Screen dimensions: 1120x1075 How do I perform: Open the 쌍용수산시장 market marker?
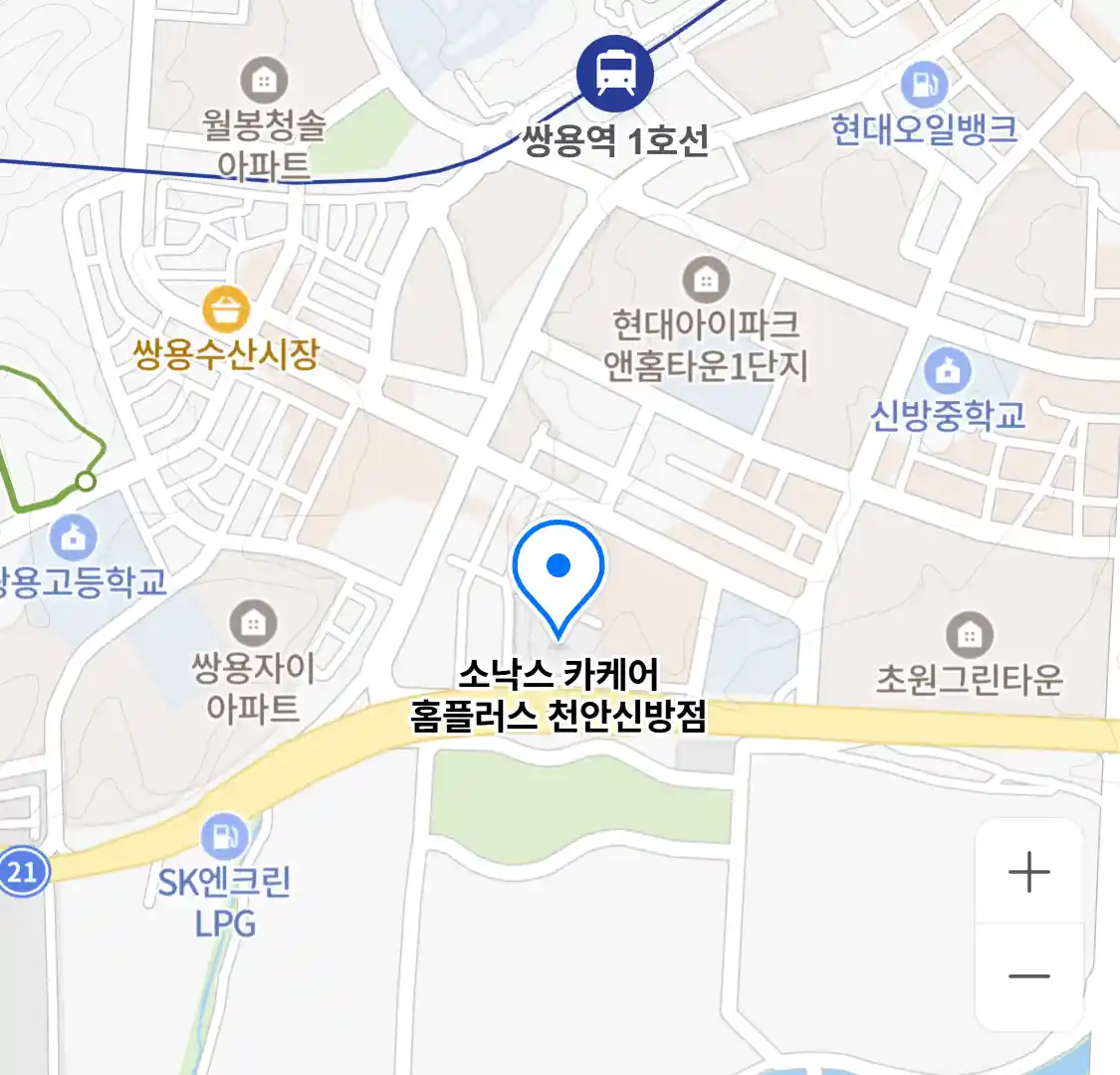pos(226,310)
